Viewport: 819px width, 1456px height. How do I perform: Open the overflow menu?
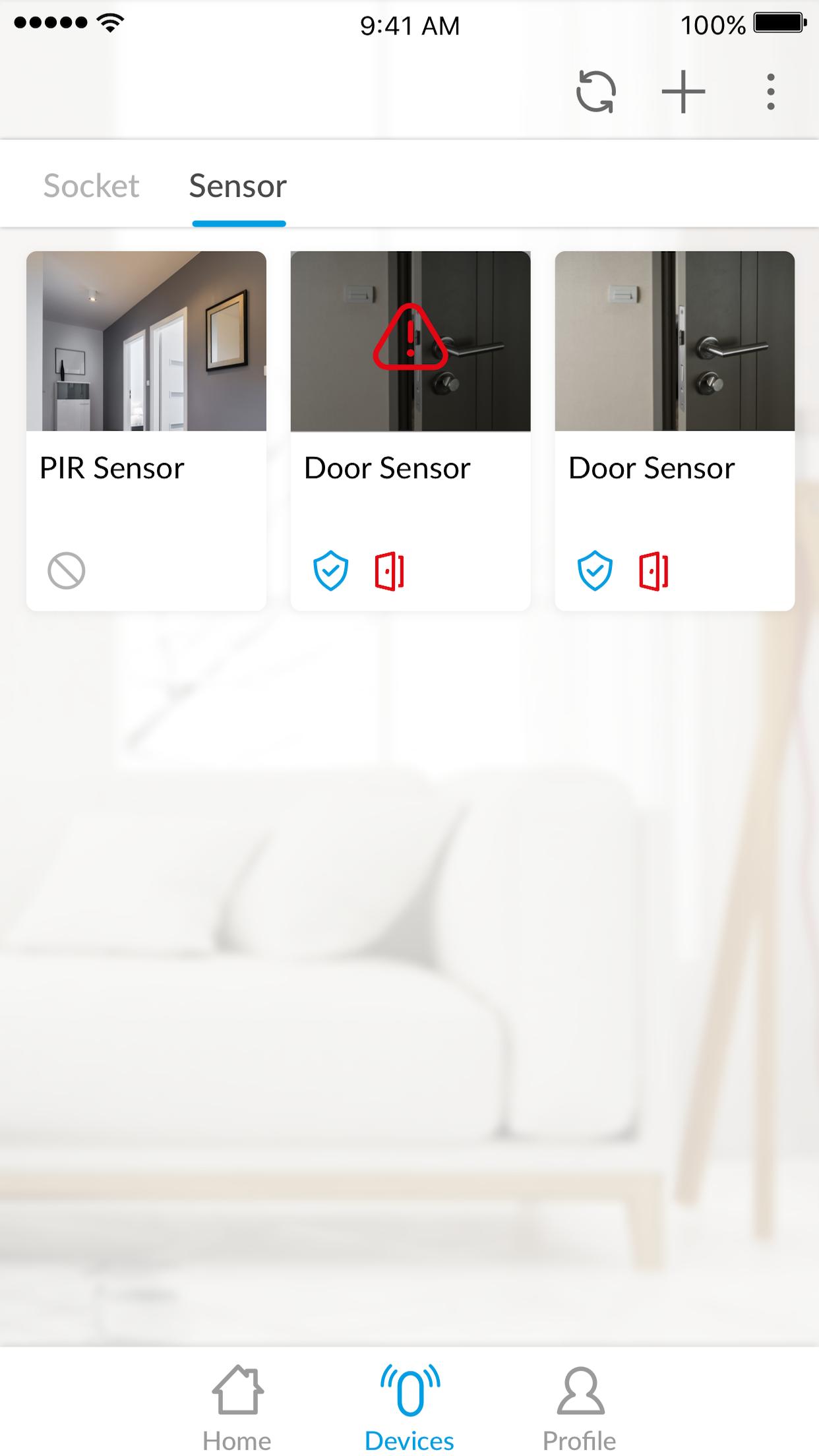point(770,92)
